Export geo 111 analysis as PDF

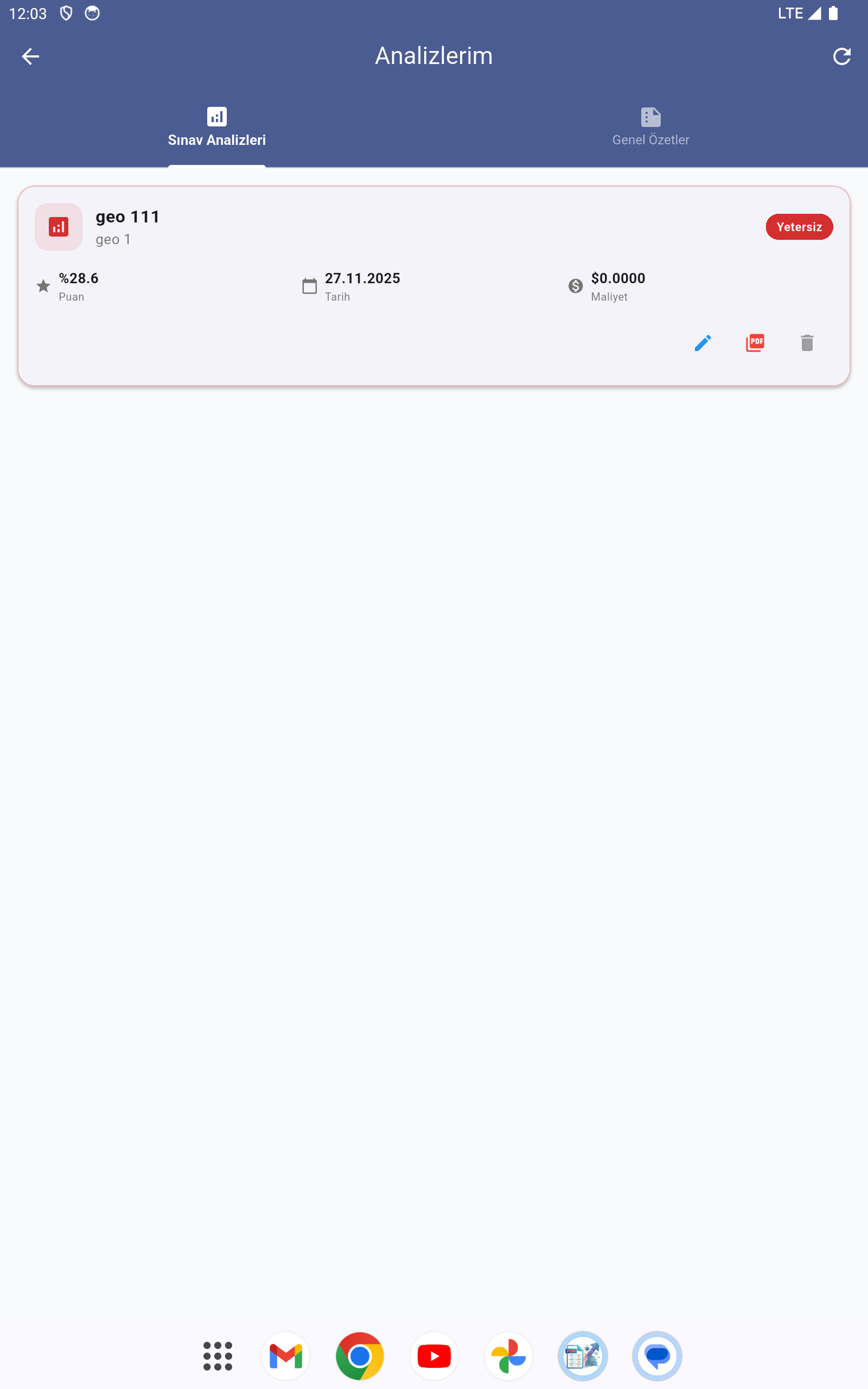[755, 343]
